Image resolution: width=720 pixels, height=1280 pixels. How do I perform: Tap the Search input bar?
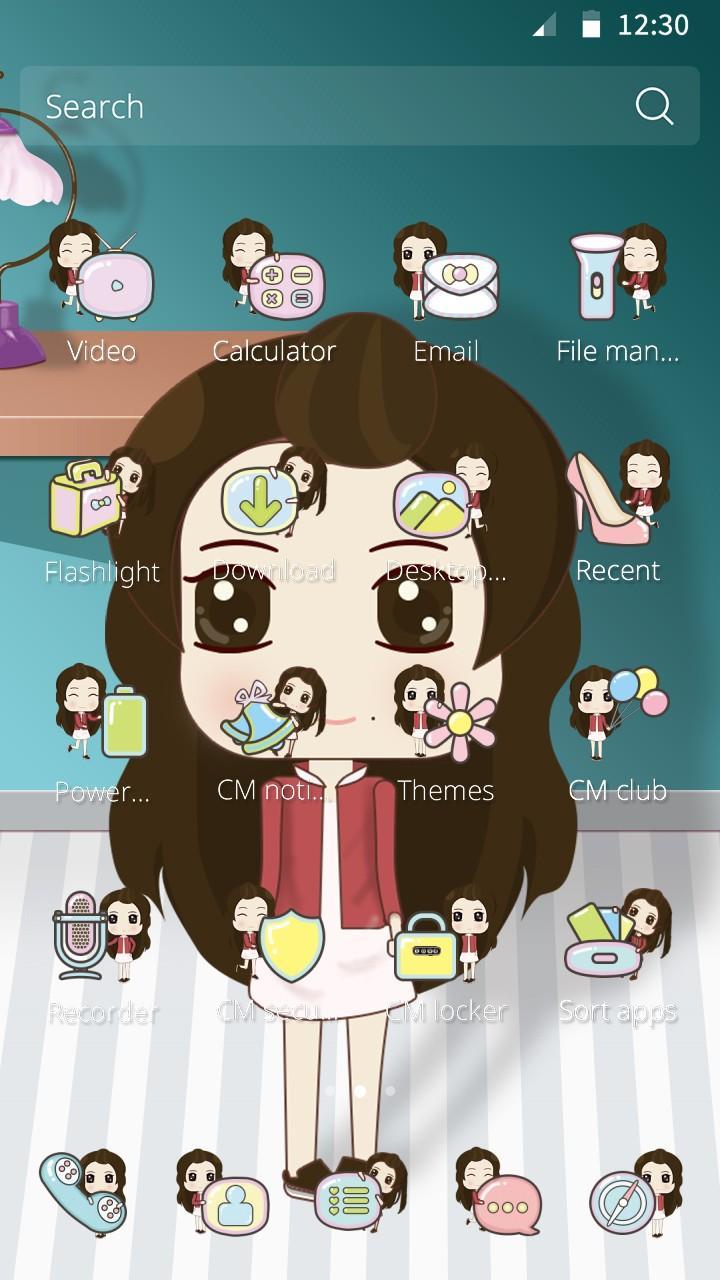click(300, 104)
